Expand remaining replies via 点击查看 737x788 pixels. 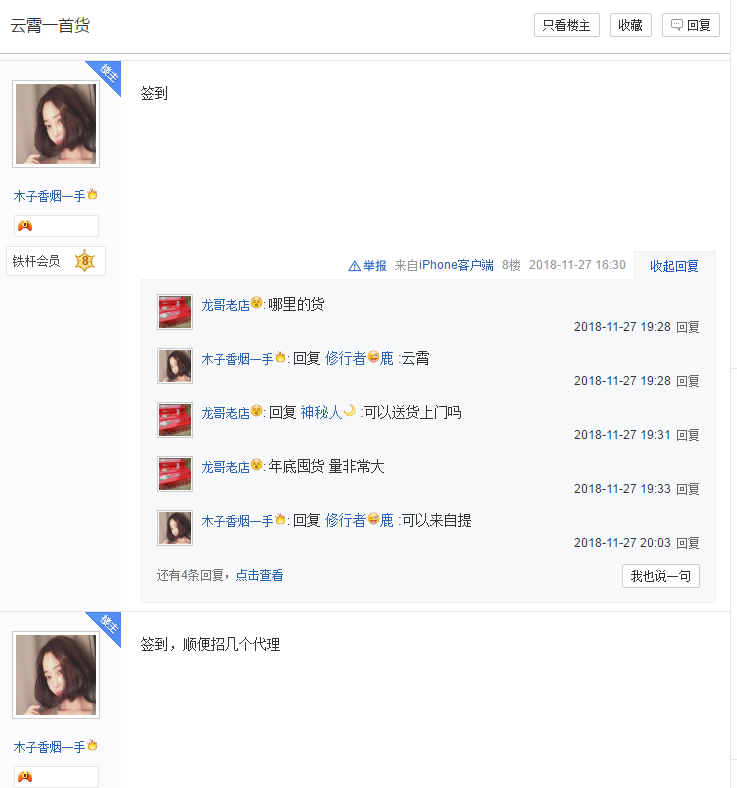tap(259, 575)
